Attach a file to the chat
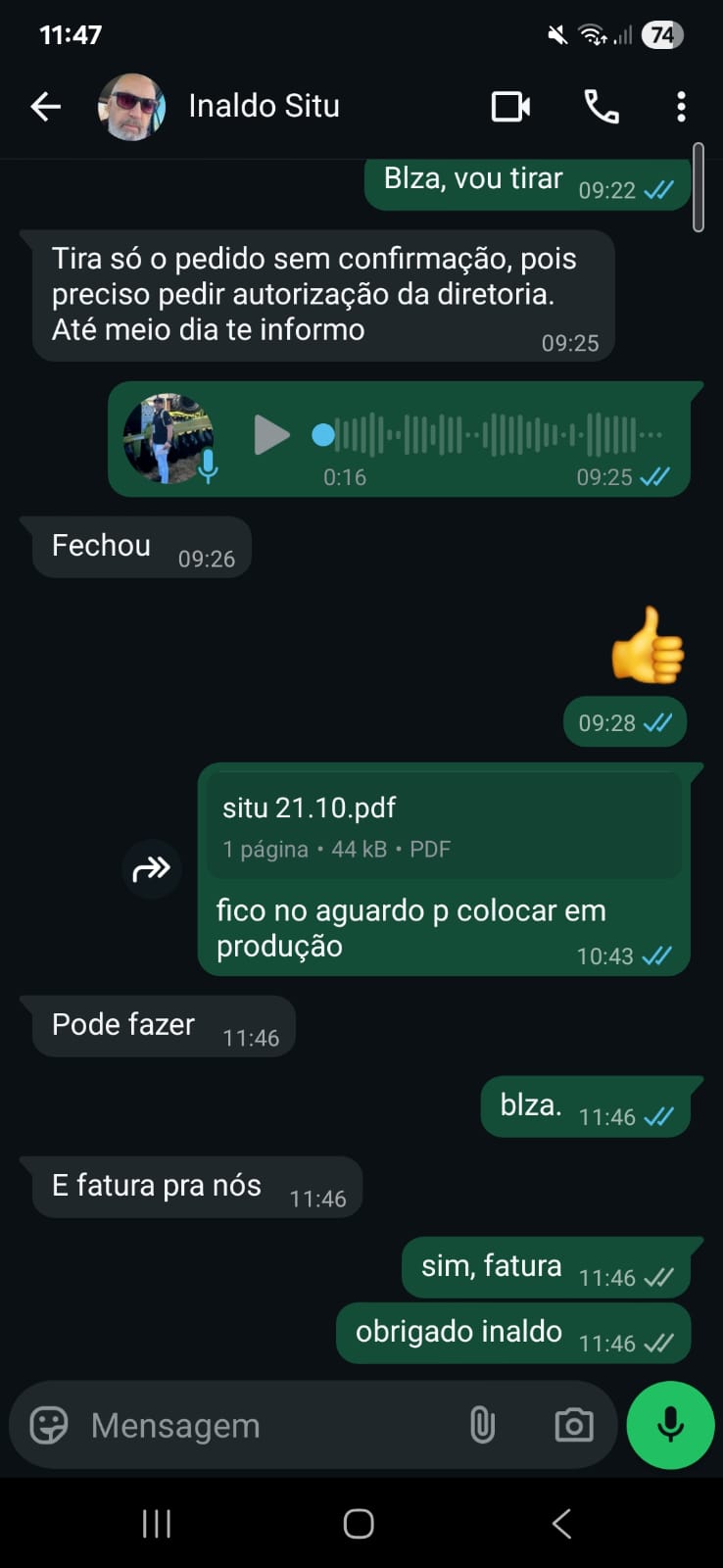The image size is (723, 1568). pyautogui.click(x=482, y=1425)
